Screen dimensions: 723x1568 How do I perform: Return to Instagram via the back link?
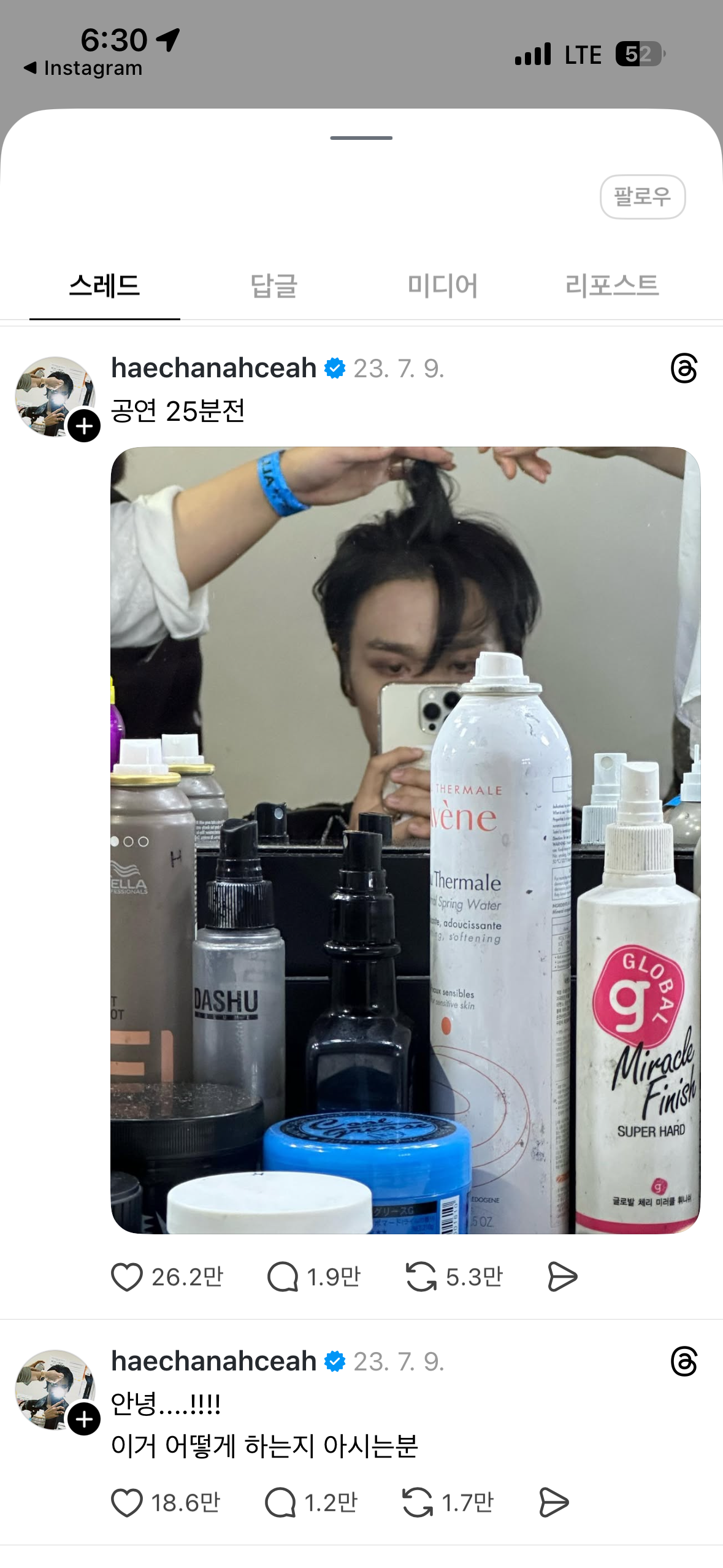tap(83, 68)
